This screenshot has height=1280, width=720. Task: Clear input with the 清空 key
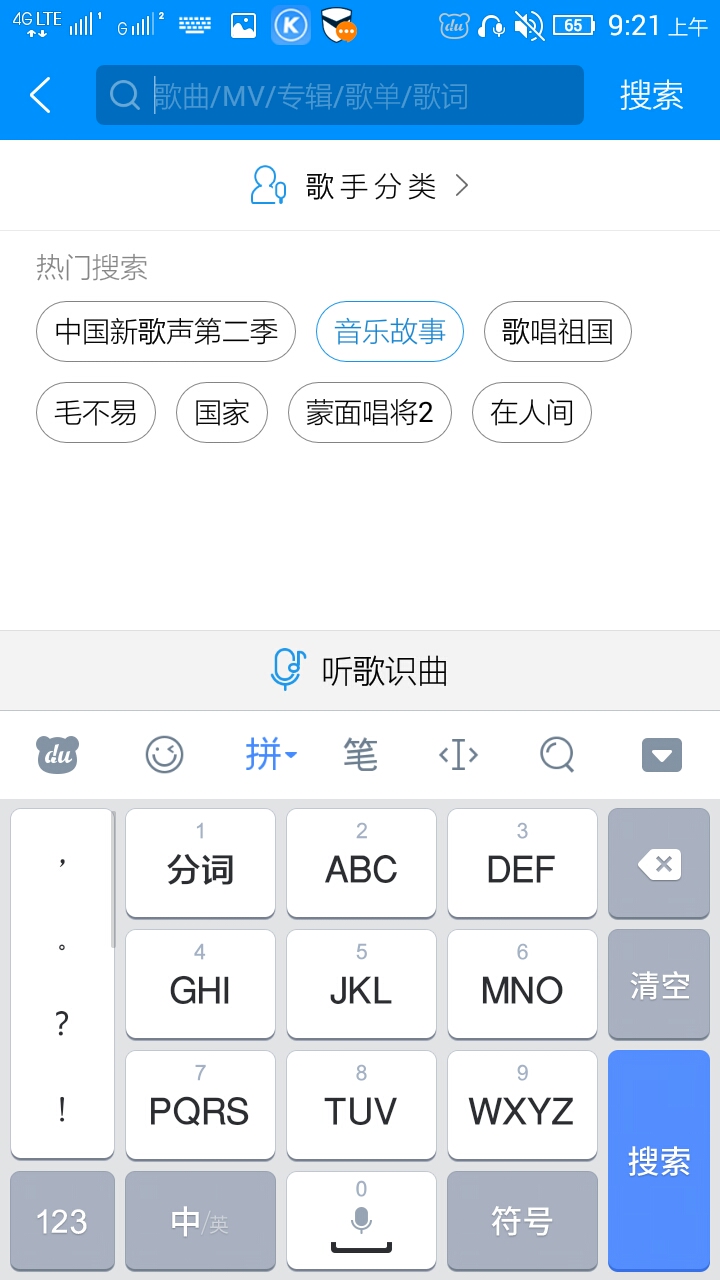coord(659,985)
